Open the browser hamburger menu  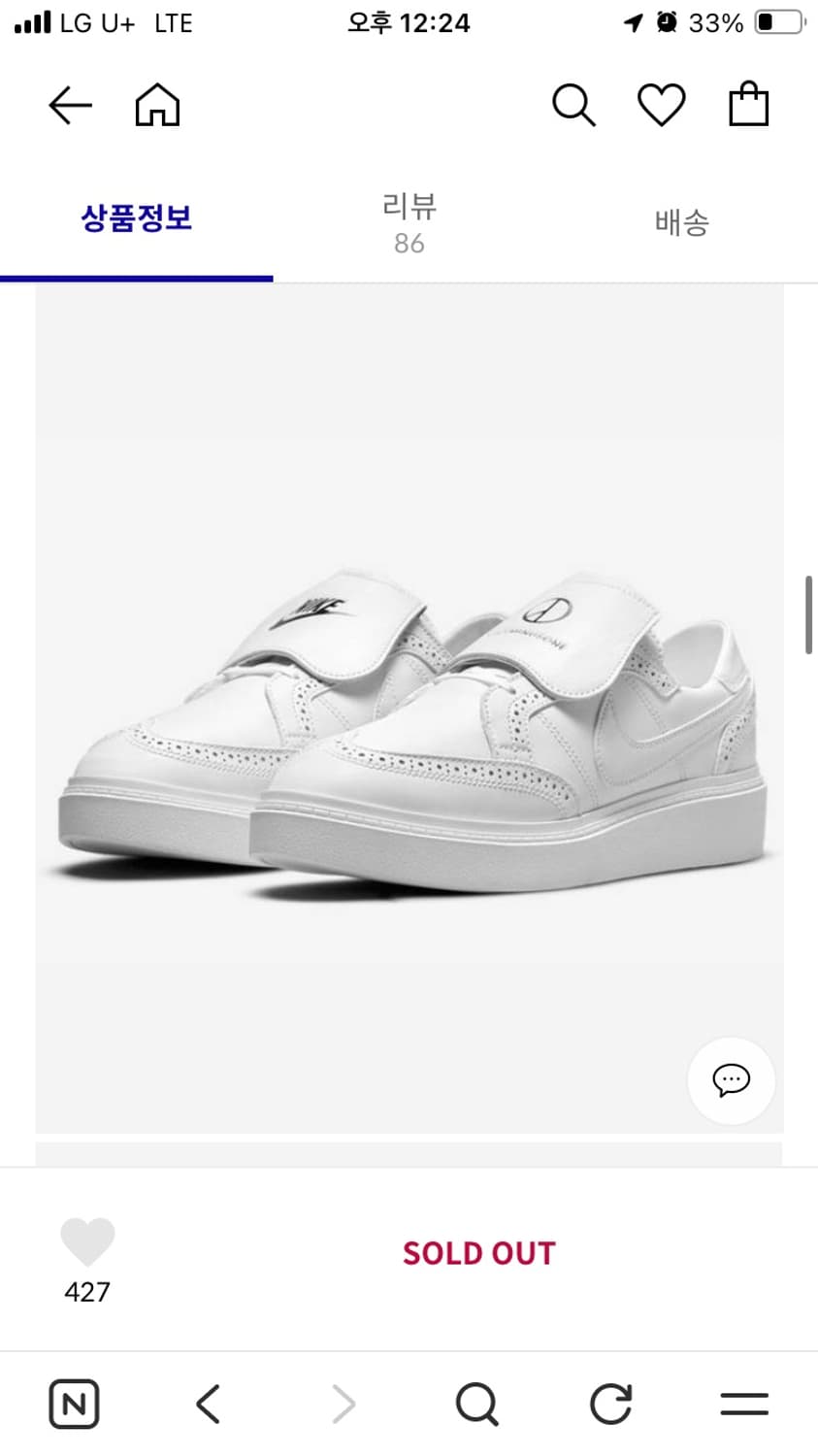click(x=744, y=1404)
